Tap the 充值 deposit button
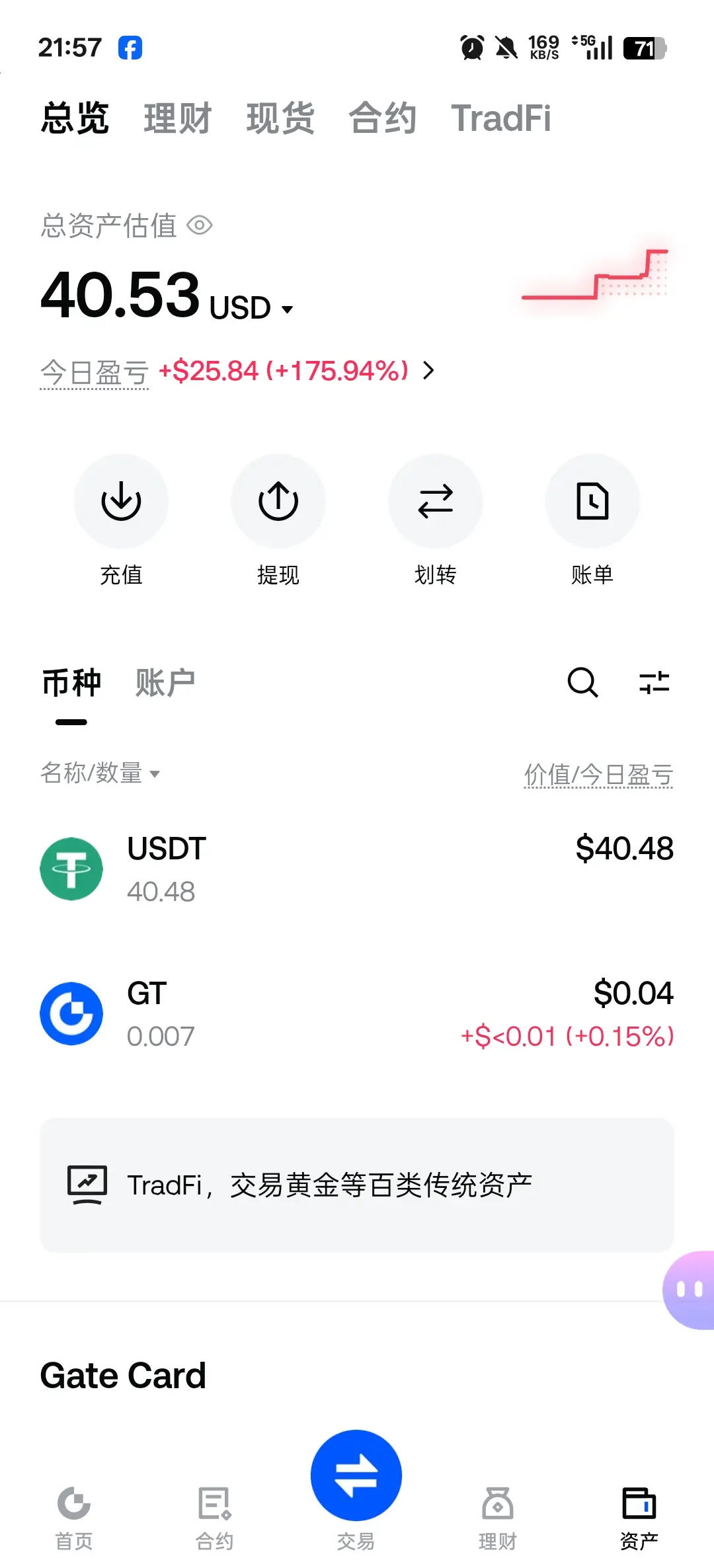 [121, 502]
